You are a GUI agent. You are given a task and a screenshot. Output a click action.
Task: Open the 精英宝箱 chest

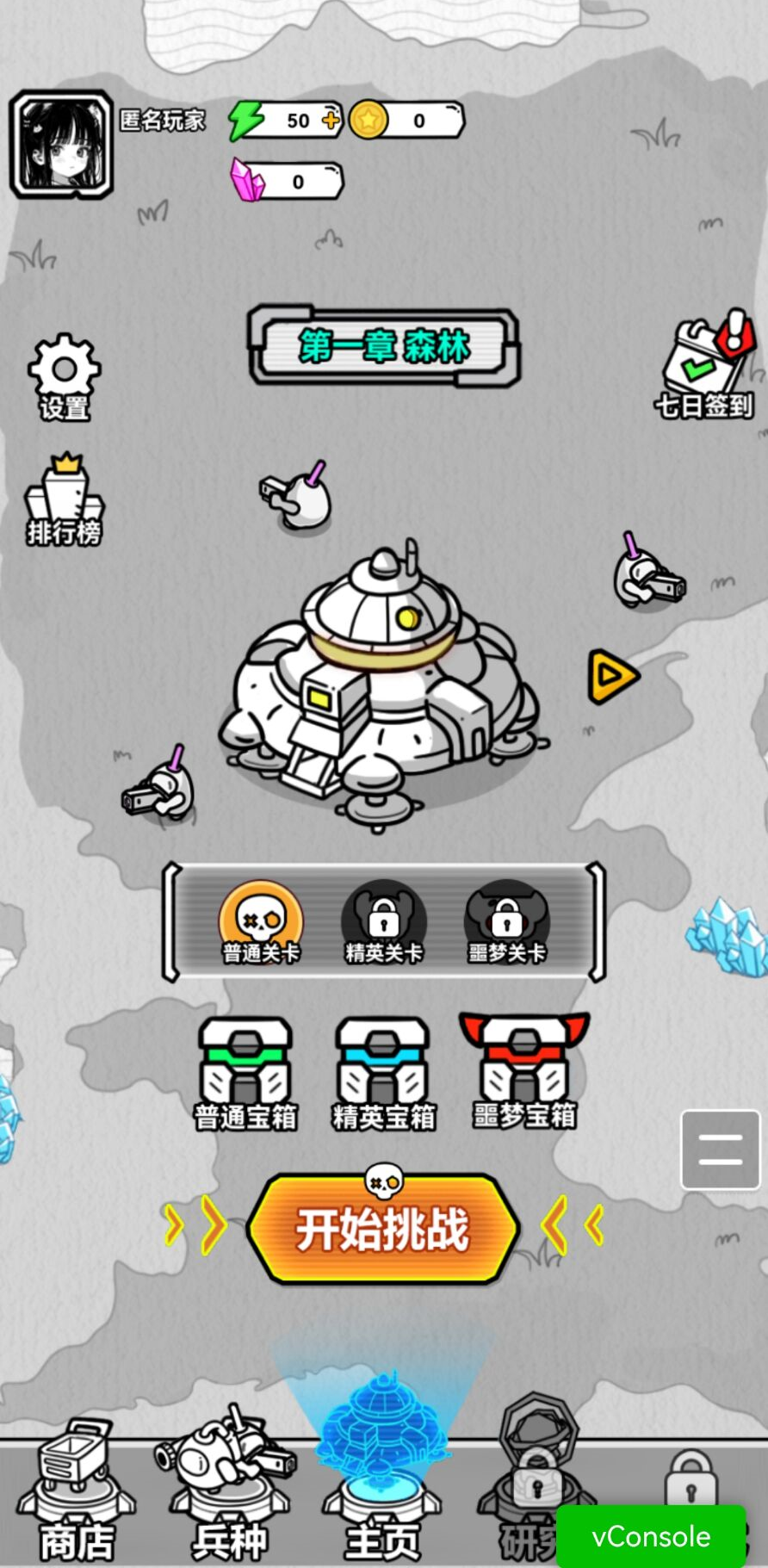pos(384,1073)
